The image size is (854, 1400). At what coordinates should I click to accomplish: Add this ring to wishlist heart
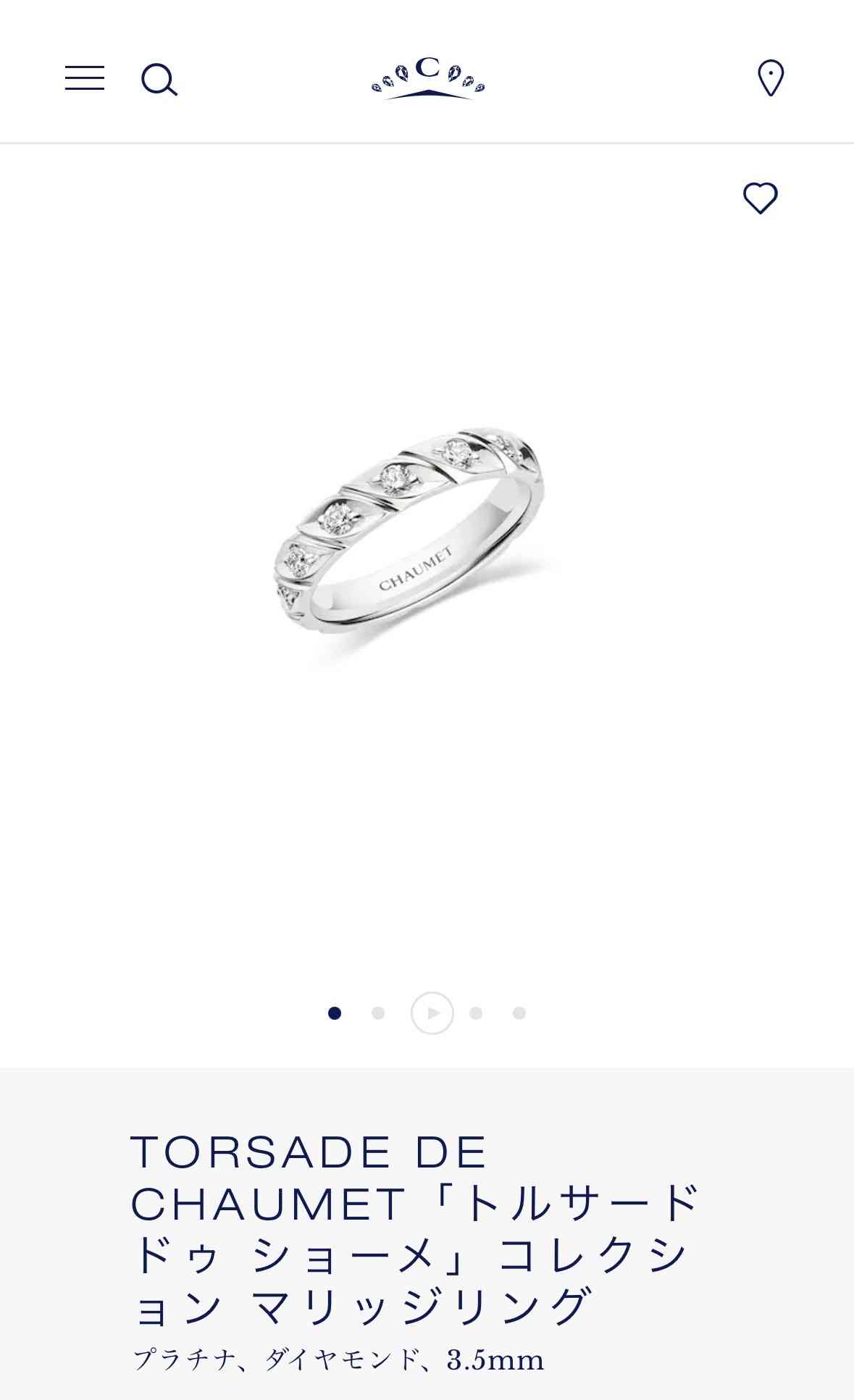761,198
